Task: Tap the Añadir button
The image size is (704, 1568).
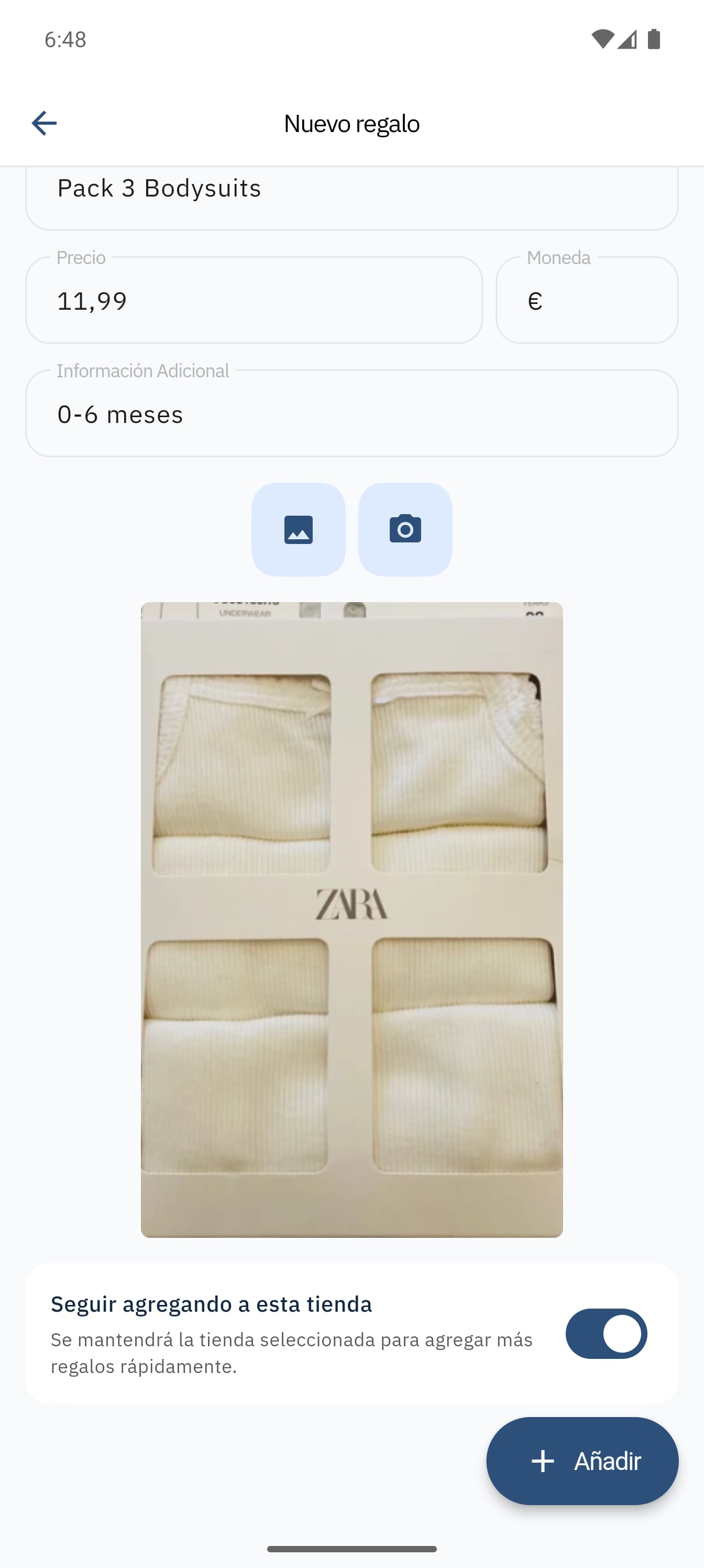Action: point(582,1460)
